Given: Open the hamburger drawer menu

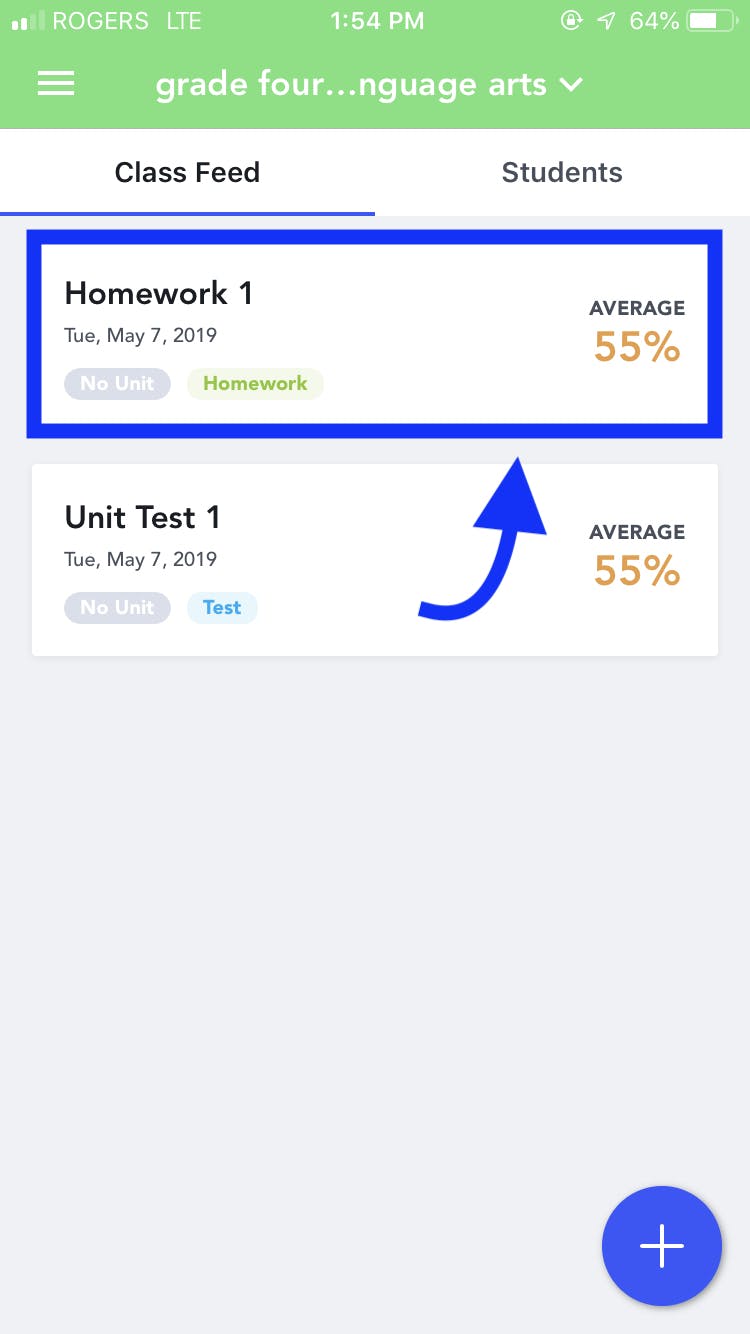Looking at the screenshot, I should pos(56,85).
